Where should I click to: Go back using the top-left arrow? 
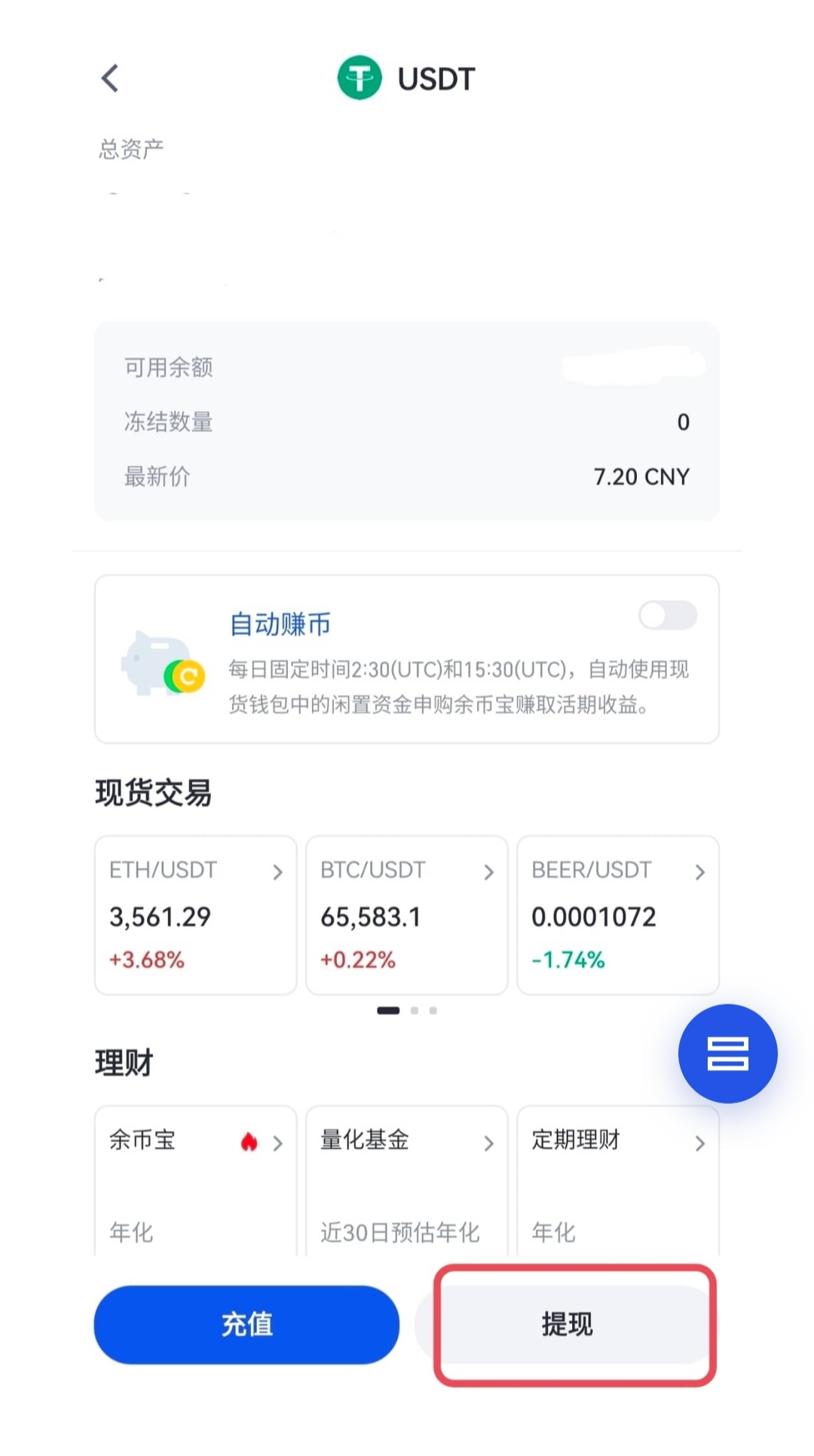point(110,78)
